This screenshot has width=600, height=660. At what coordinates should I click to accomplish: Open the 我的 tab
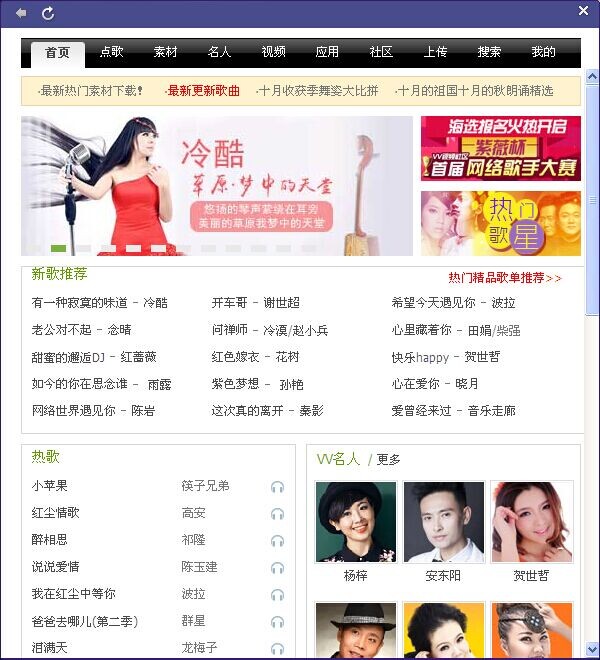pos(543,52)
